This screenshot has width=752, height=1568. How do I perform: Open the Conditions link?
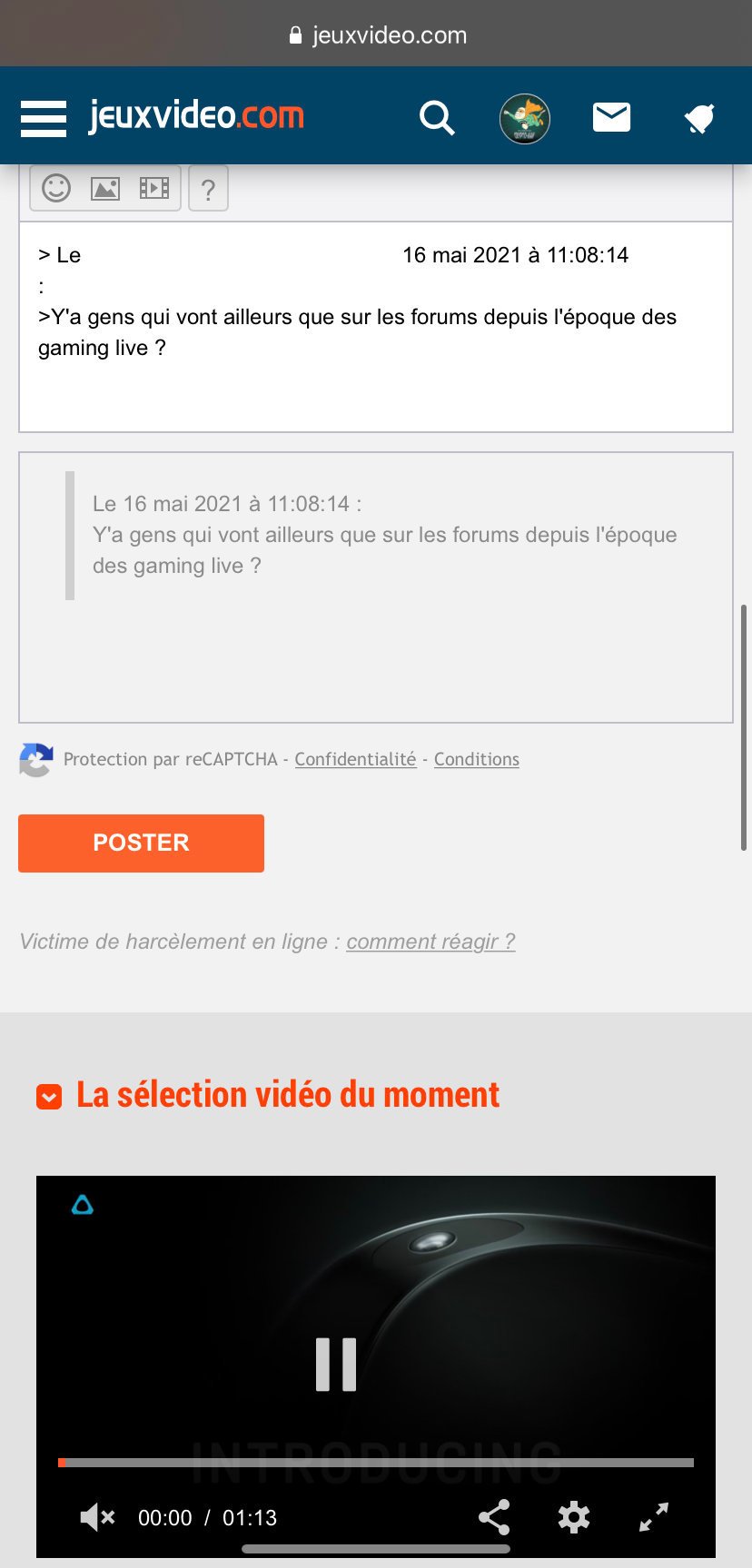[x=477, y=759]
